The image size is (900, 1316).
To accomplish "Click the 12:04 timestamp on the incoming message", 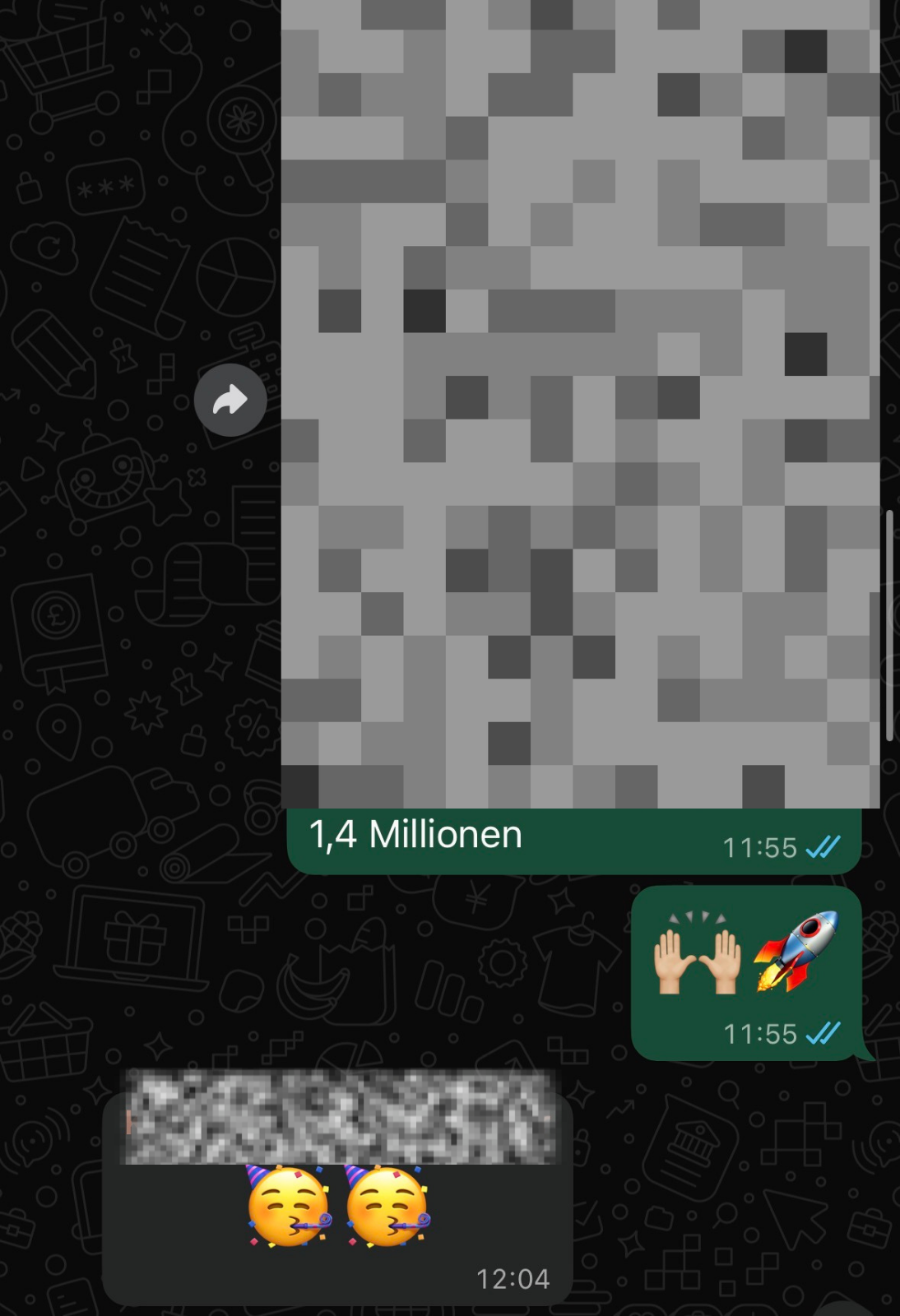I will 514,1278.
